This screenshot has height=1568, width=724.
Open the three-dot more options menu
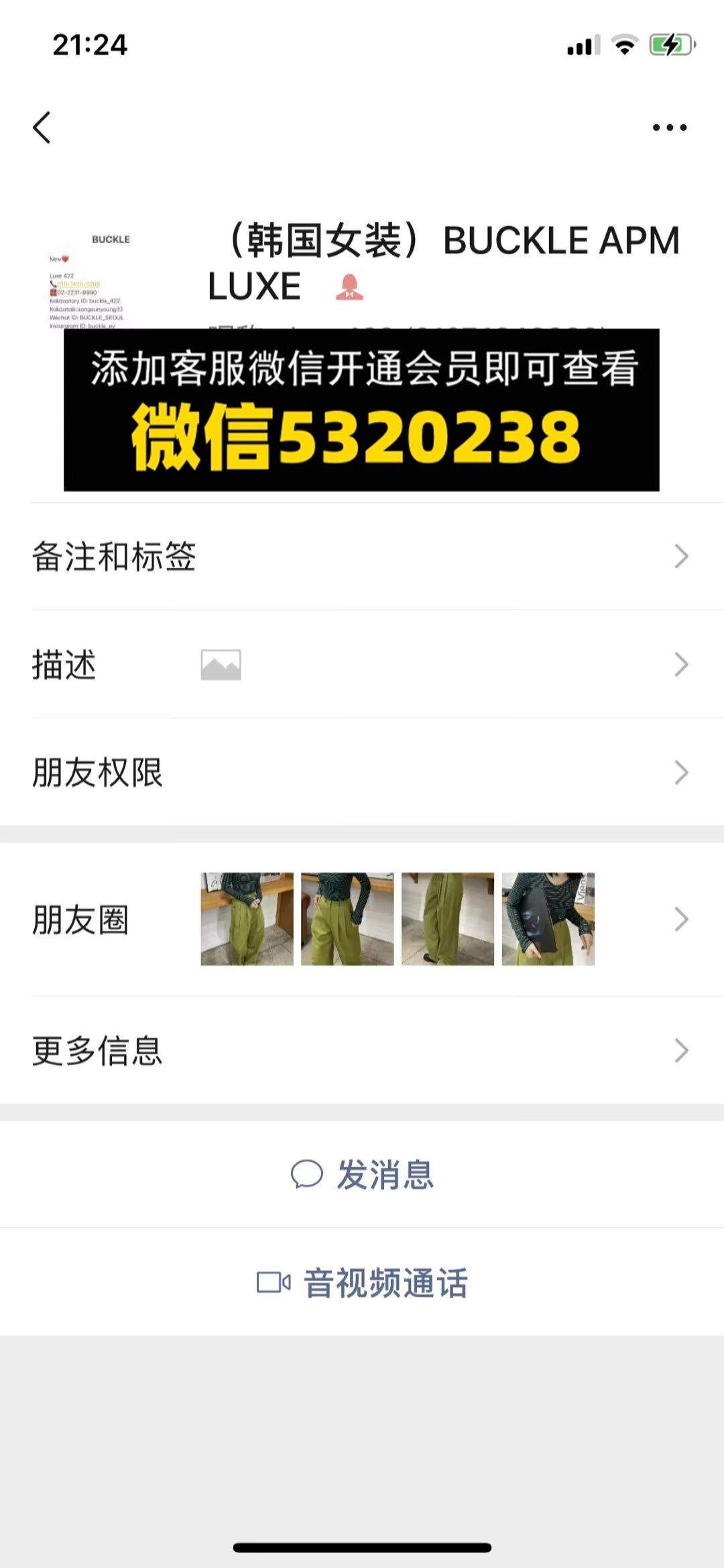click(670, 127)
